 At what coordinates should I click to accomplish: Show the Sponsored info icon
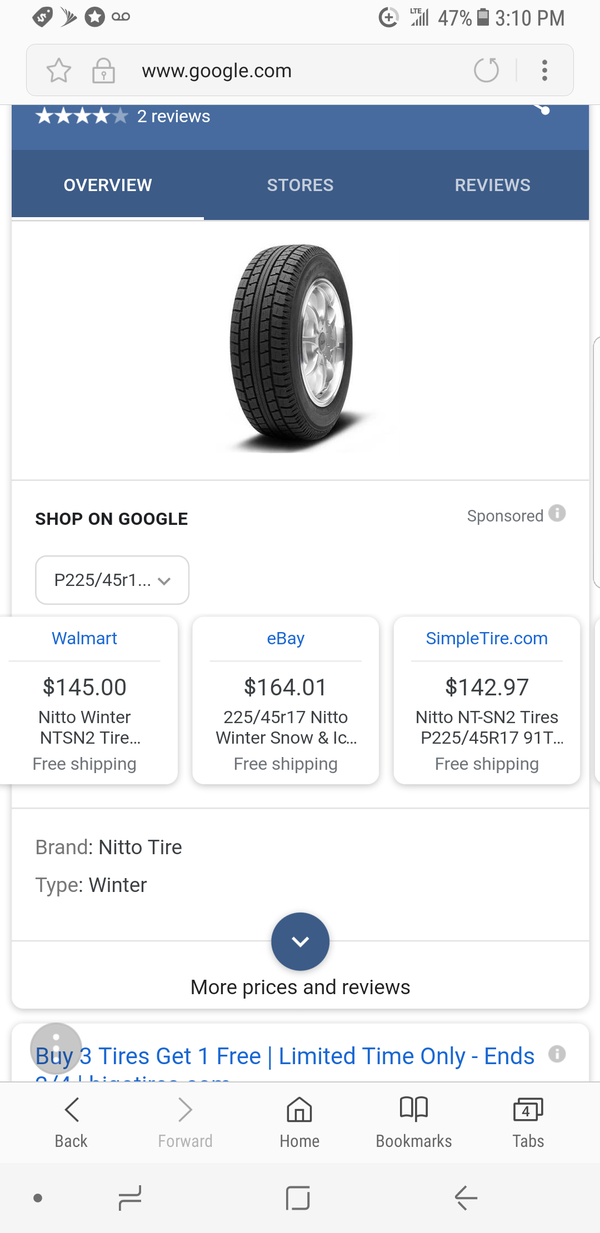[557, 514]
